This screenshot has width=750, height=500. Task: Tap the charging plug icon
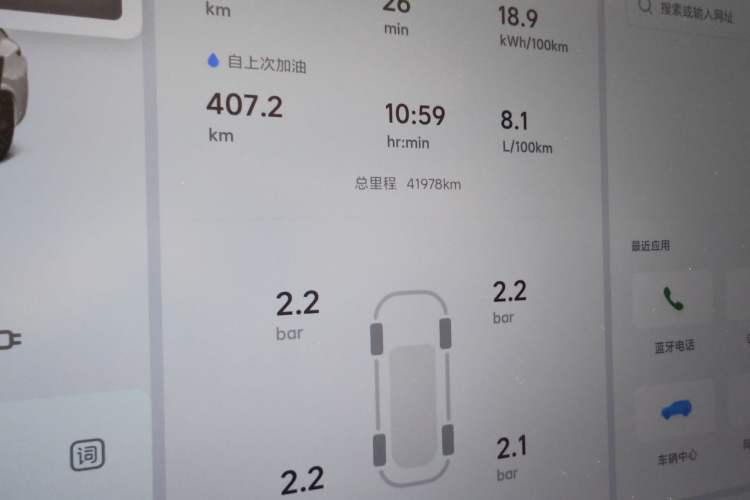click(8, 340)
